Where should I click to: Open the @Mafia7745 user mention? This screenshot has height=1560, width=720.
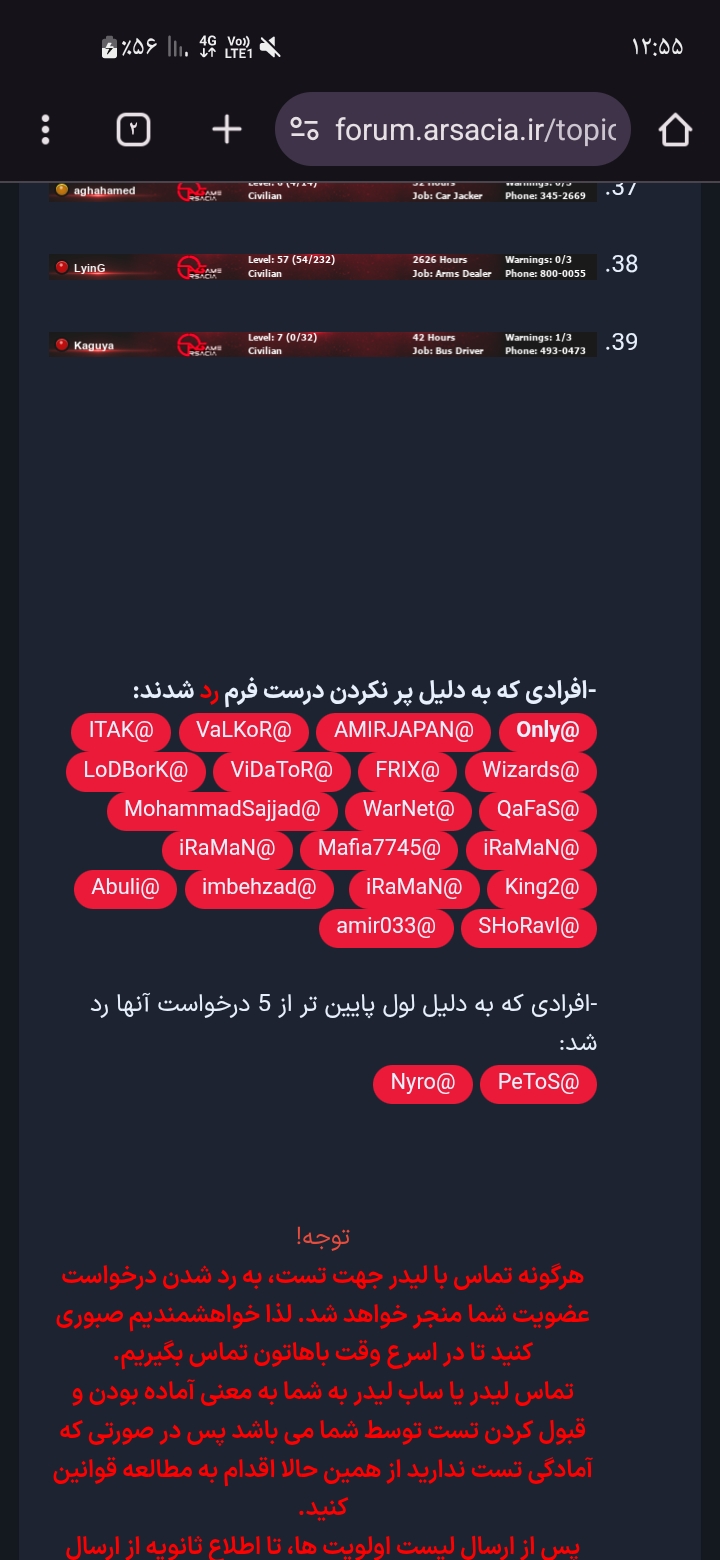[379, 848]
